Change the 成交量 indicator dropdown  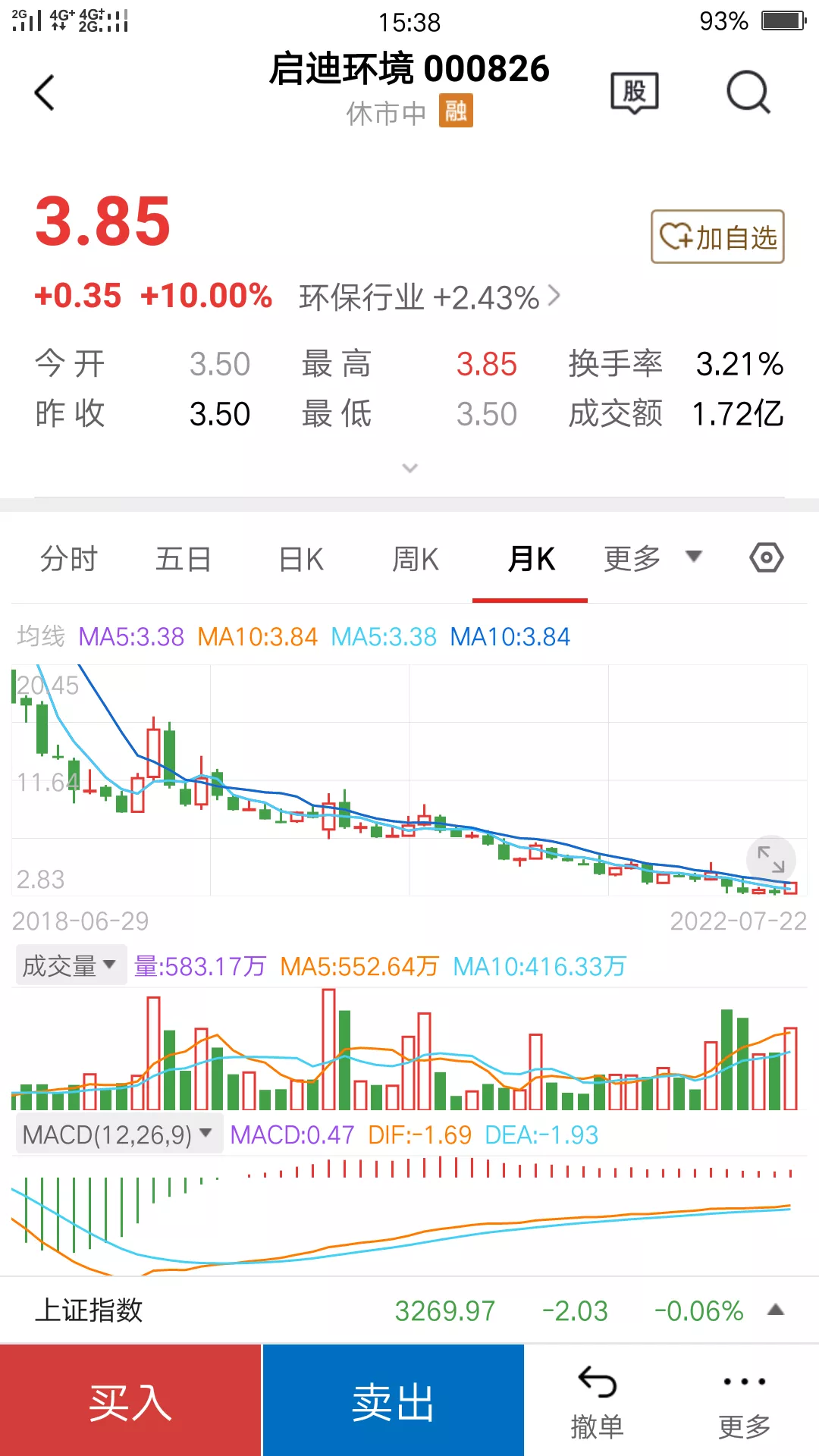(x=70, y=966)
